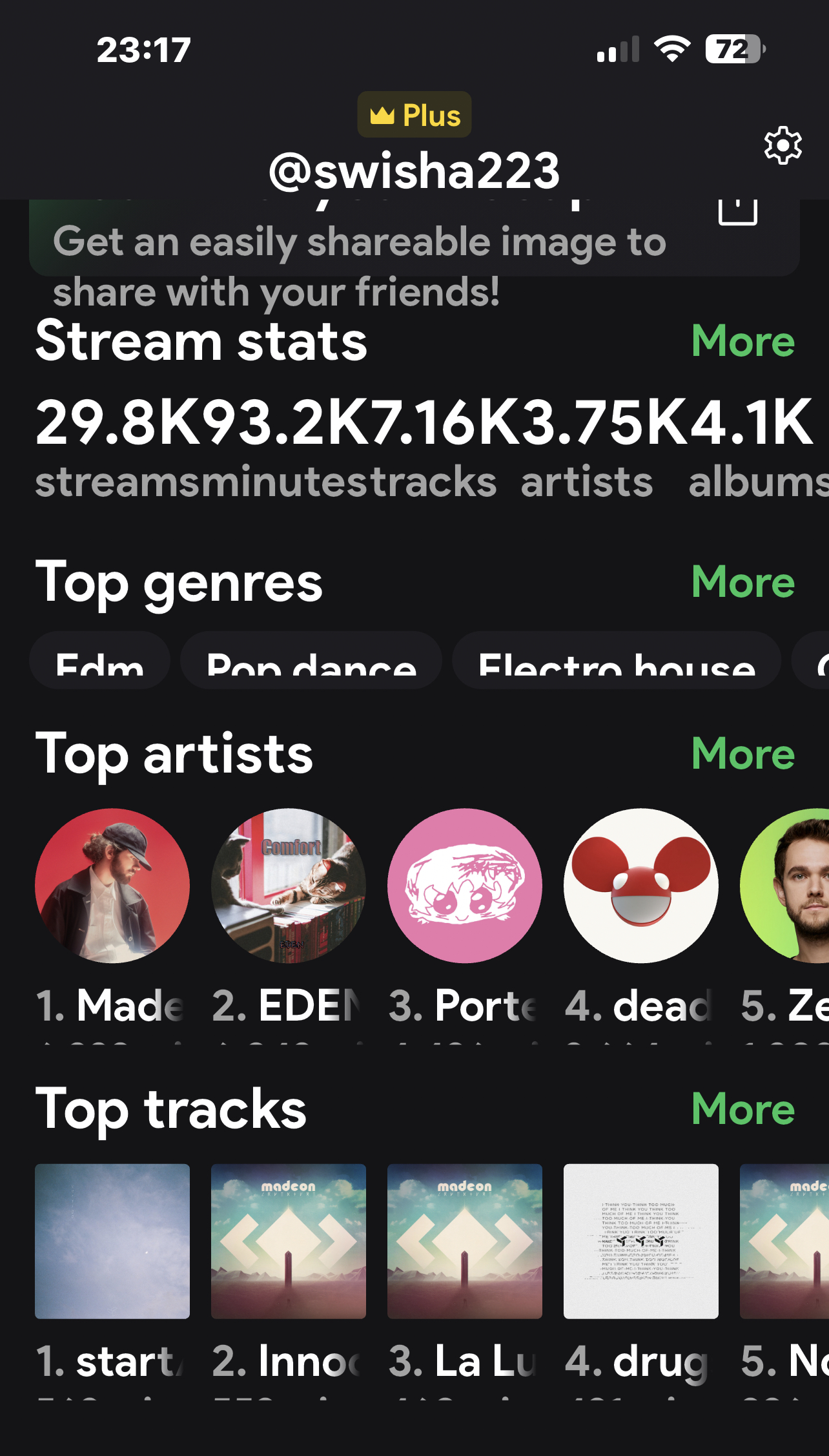
Task: Open the fourth track drug
Action: [x=641, y=1241]
